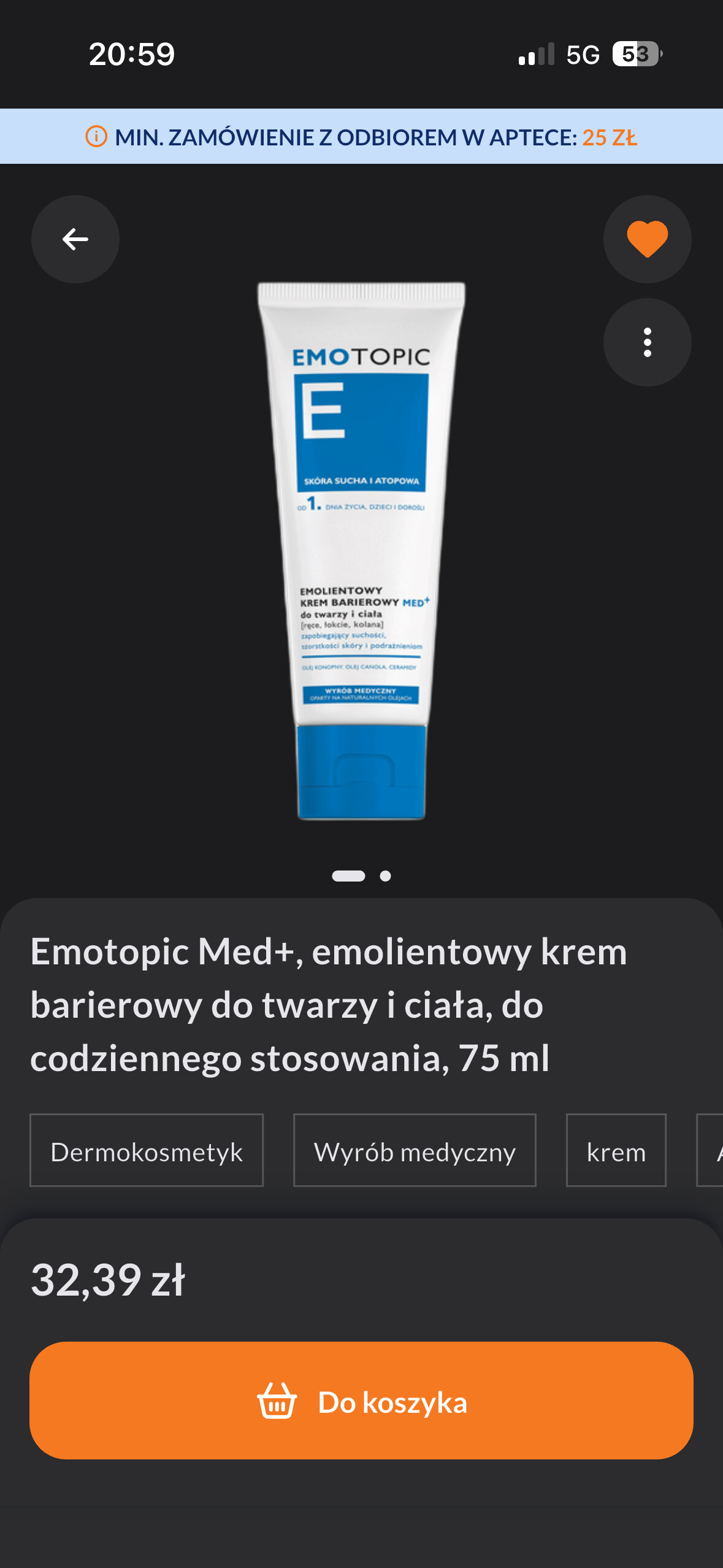The height and width of the screenshot is (1568, 723).
Task: Open the Emotopic product image
Action: point(361,550)
